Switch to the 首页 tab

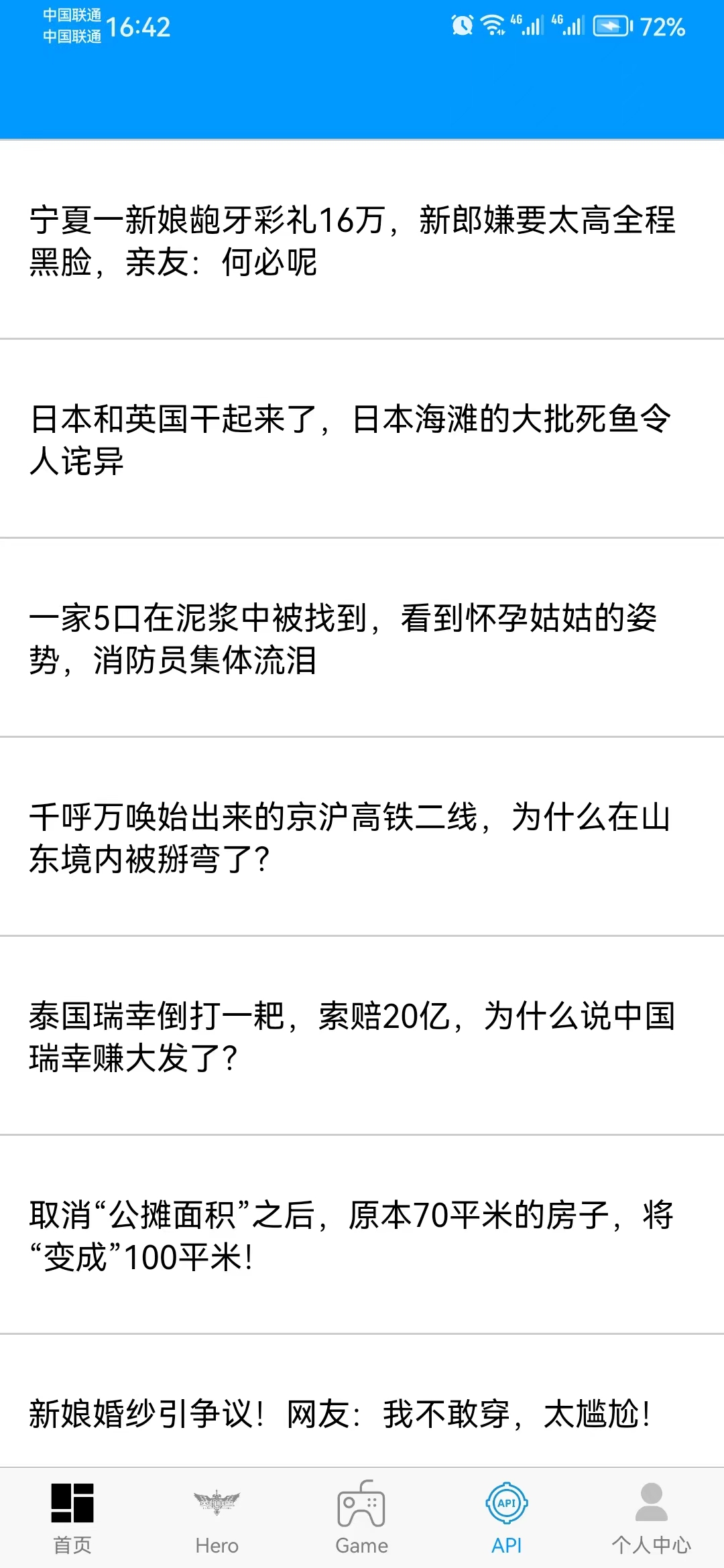click(x=72, y=1518)
